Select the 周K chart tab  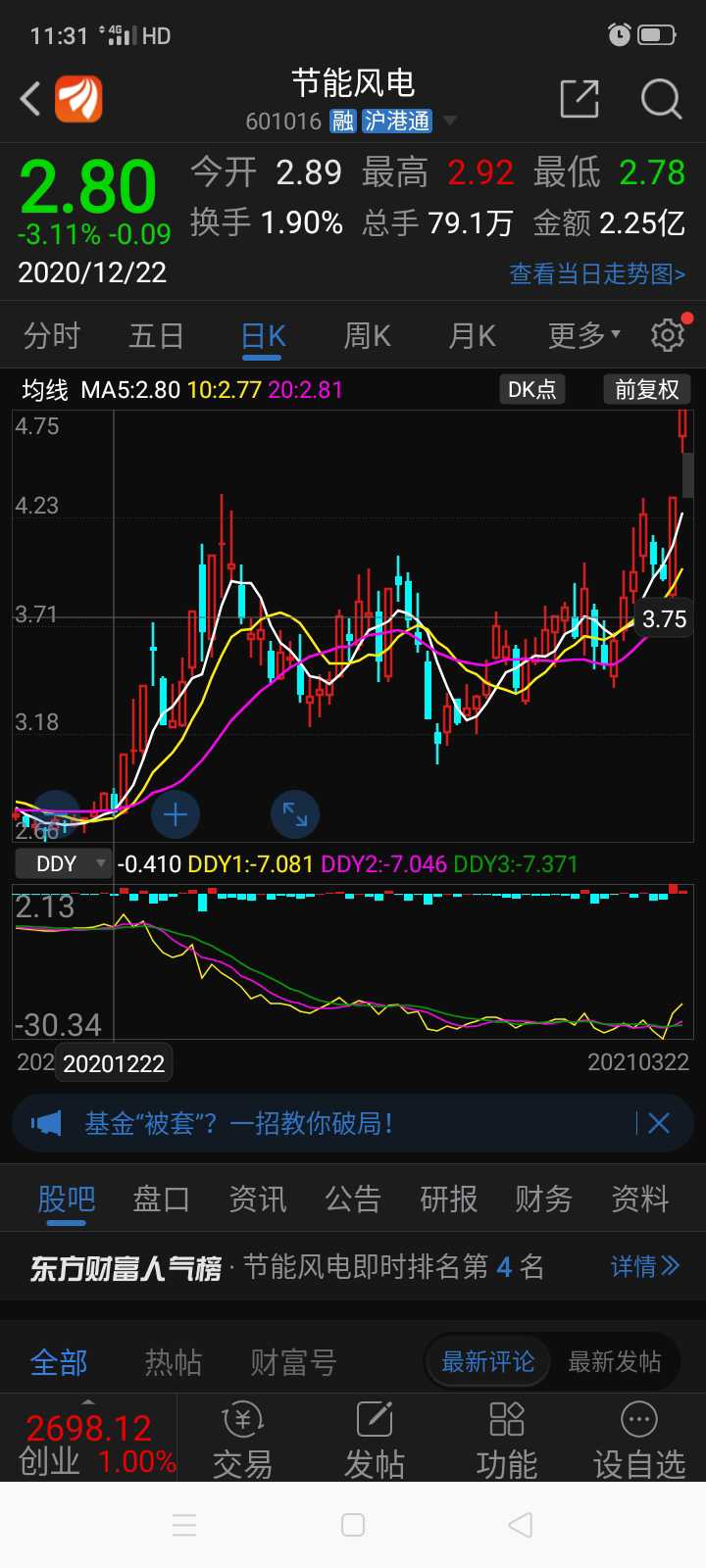(x=368, y=336)
